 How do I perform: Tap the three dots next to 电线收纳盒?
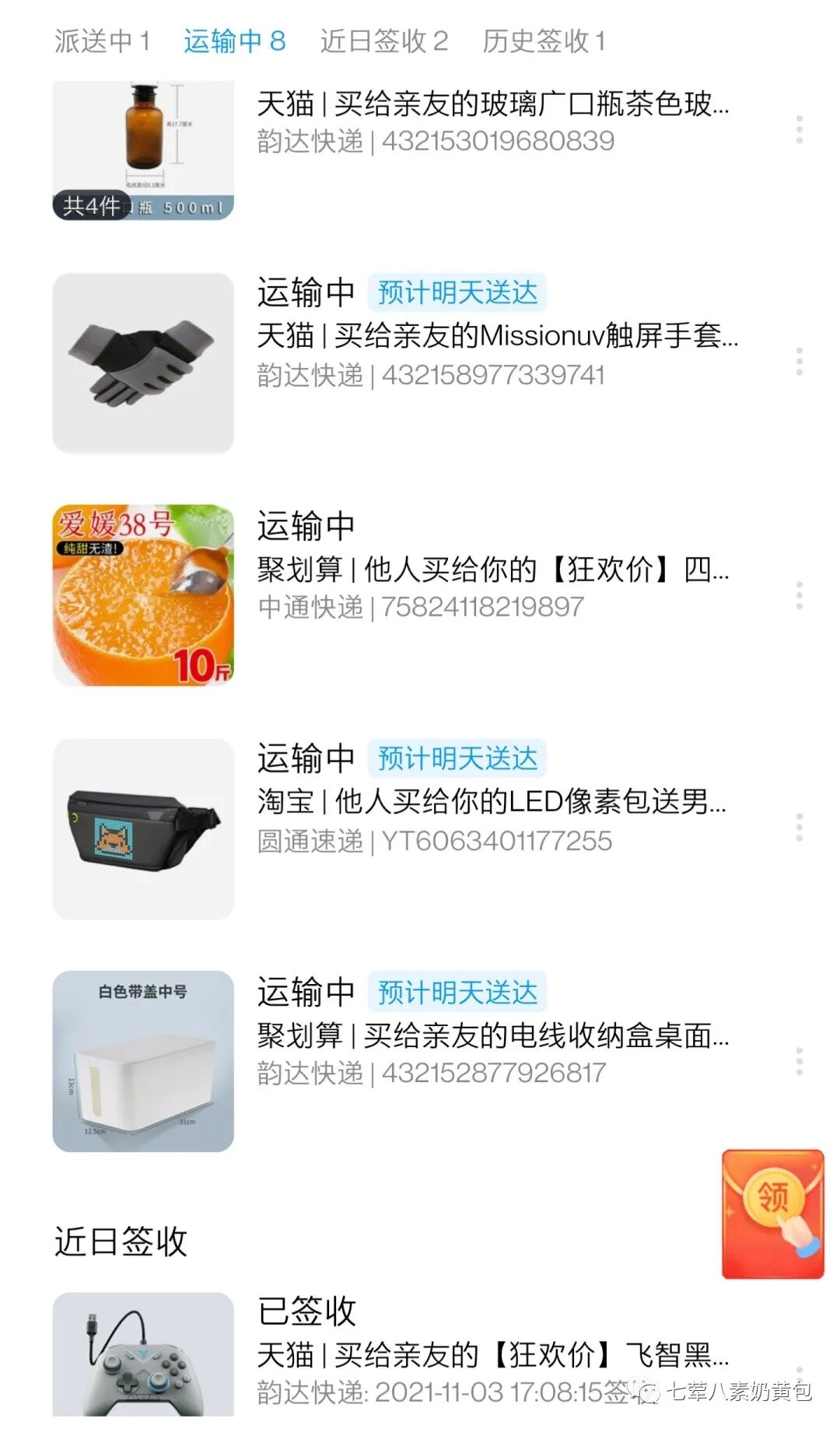[x=799, y=1062]
